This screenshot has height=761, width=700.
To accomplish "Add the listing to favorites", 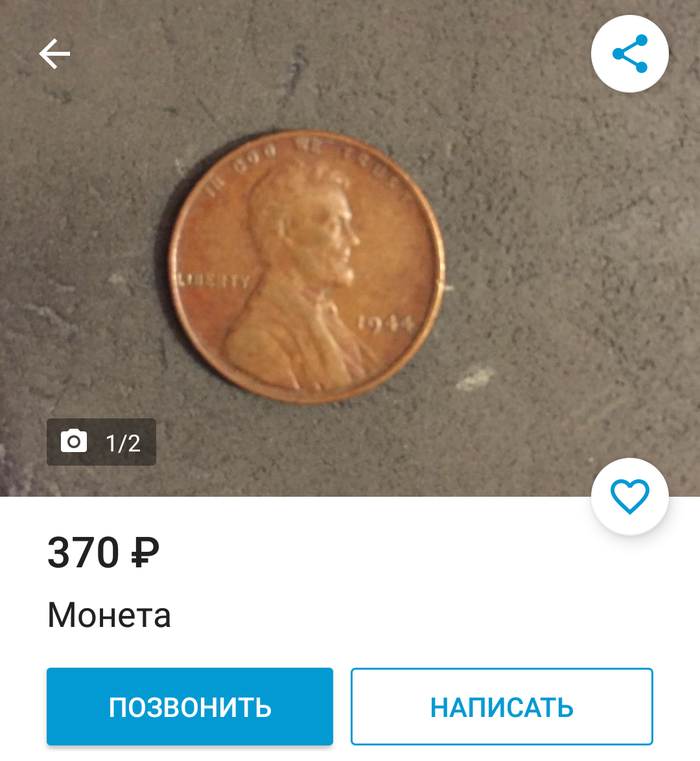I will pos(629,496).
